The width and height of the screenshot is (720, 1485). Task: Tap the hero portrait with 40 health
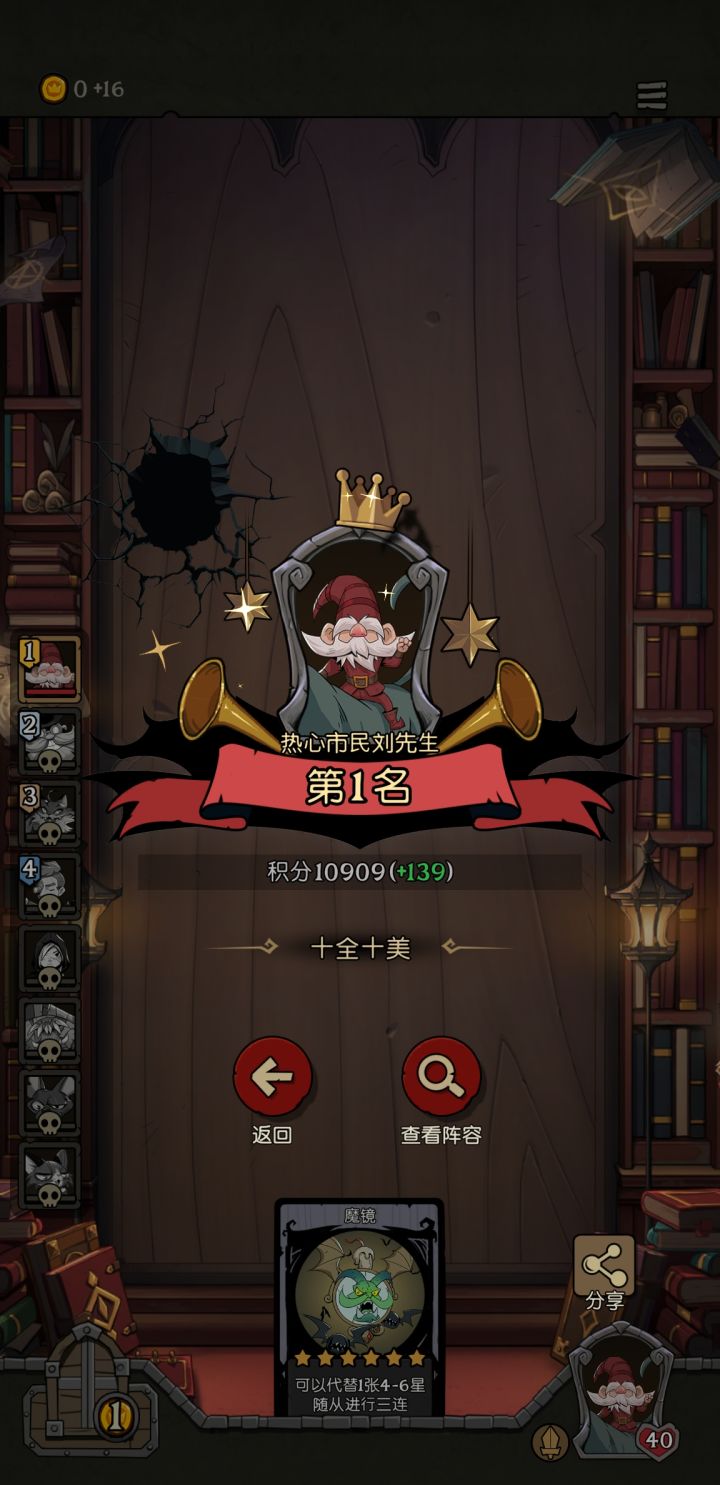[622, 1390]
